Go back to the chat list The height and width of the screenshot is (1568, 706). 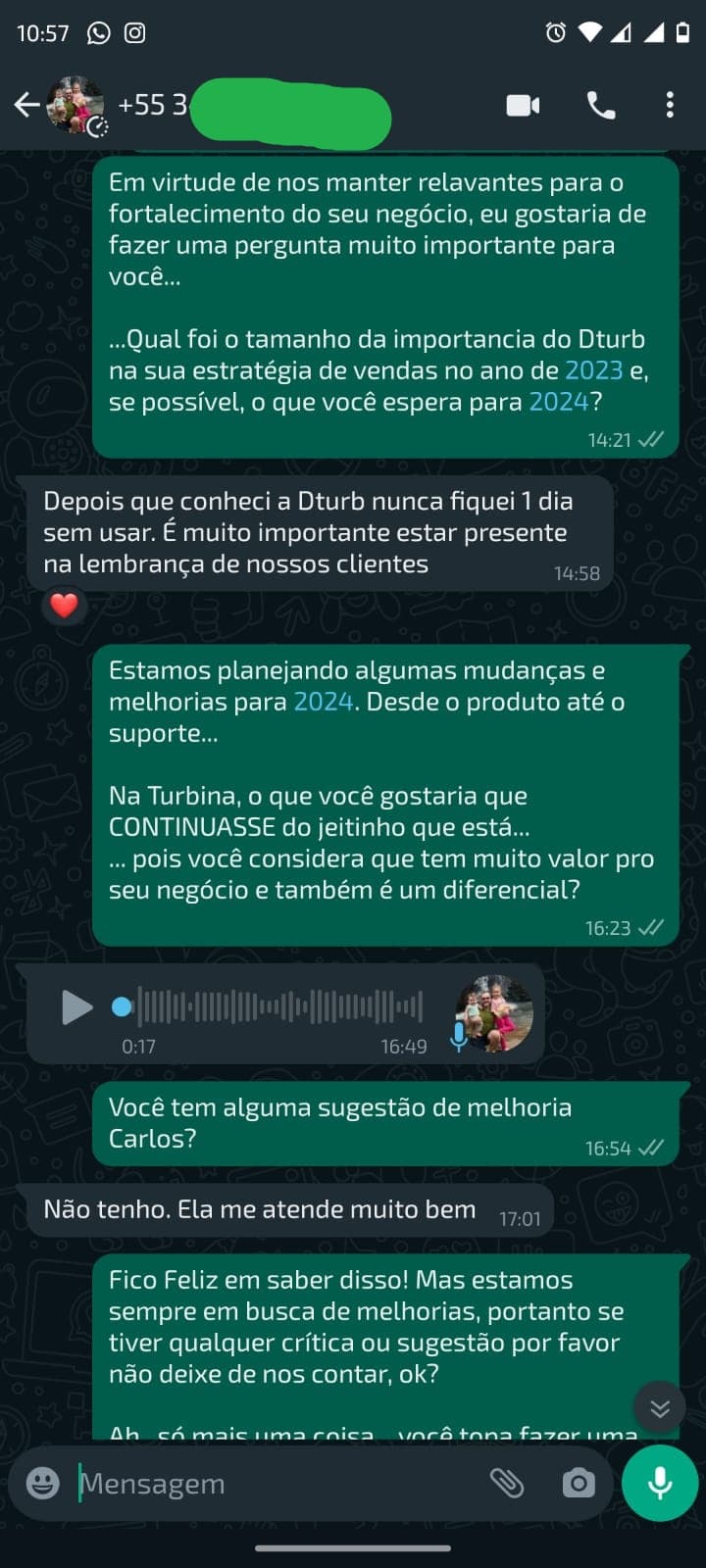pyautogui.click(x=26, y=105)
